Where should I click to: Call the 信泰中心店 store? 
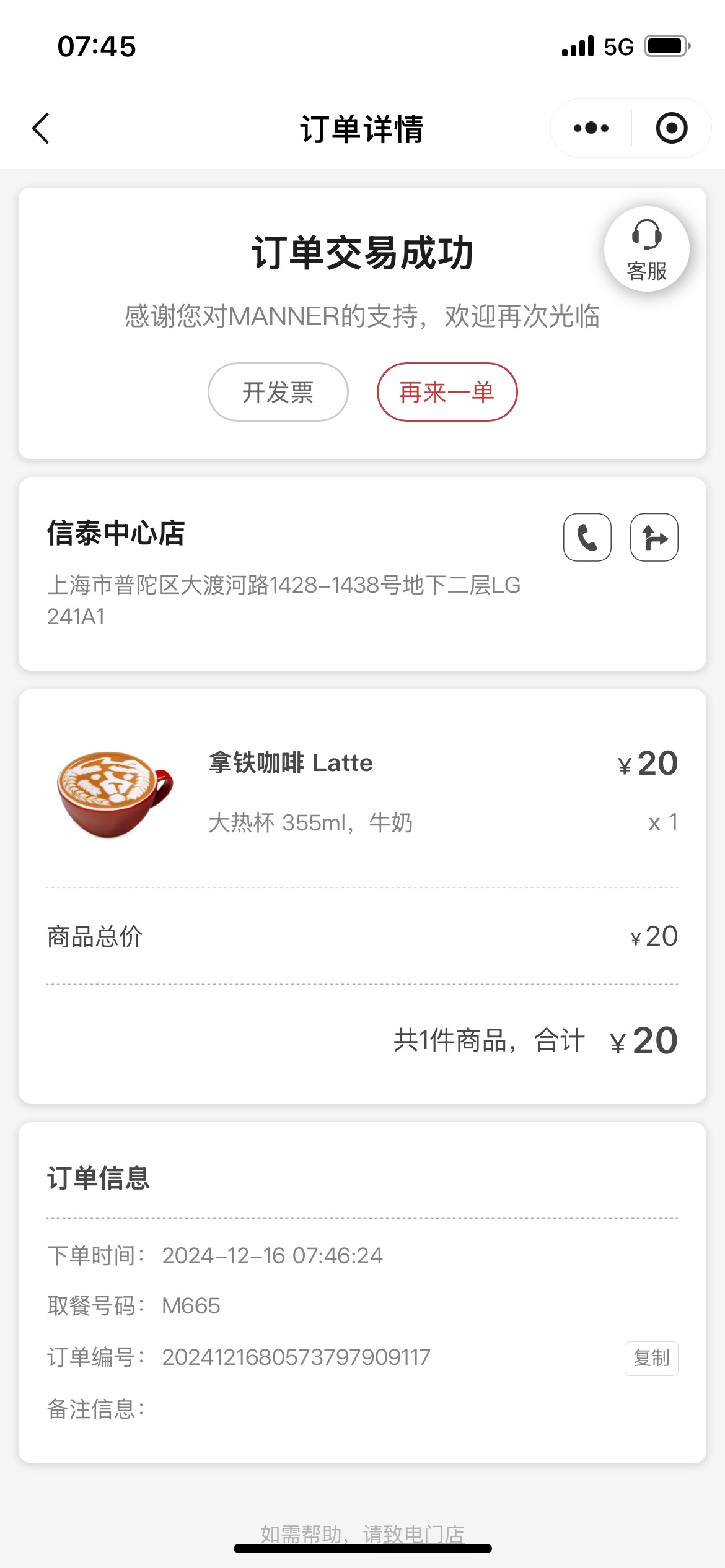(587, 538)
